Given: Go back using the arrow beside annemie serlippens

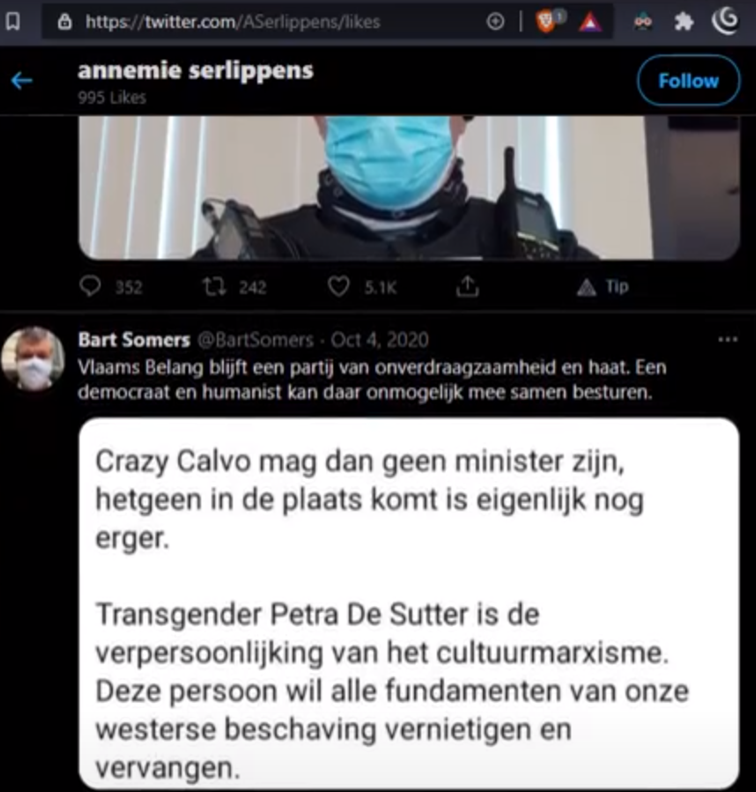Looking at the screenshot, I should (x=21, y=81).
